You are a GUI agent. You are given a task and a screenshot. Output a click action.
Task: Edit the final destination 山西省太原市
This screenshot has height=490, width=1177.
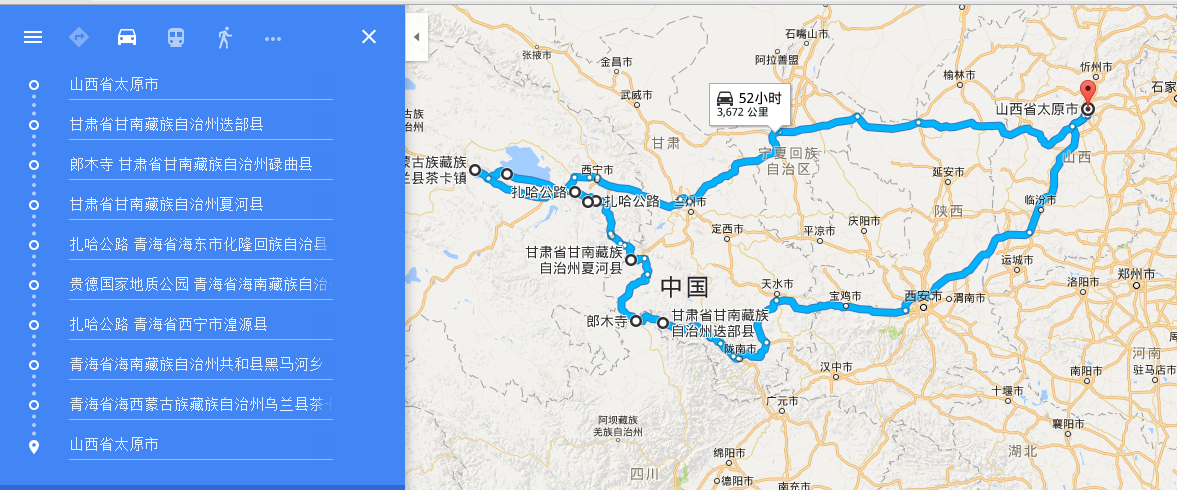click(200, 445)
